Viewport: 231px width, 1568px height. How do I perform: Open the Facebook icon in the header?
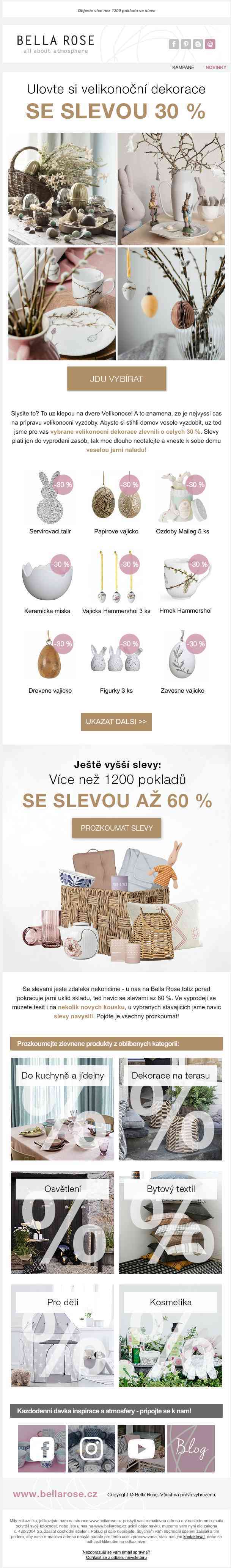coord(174,44)
